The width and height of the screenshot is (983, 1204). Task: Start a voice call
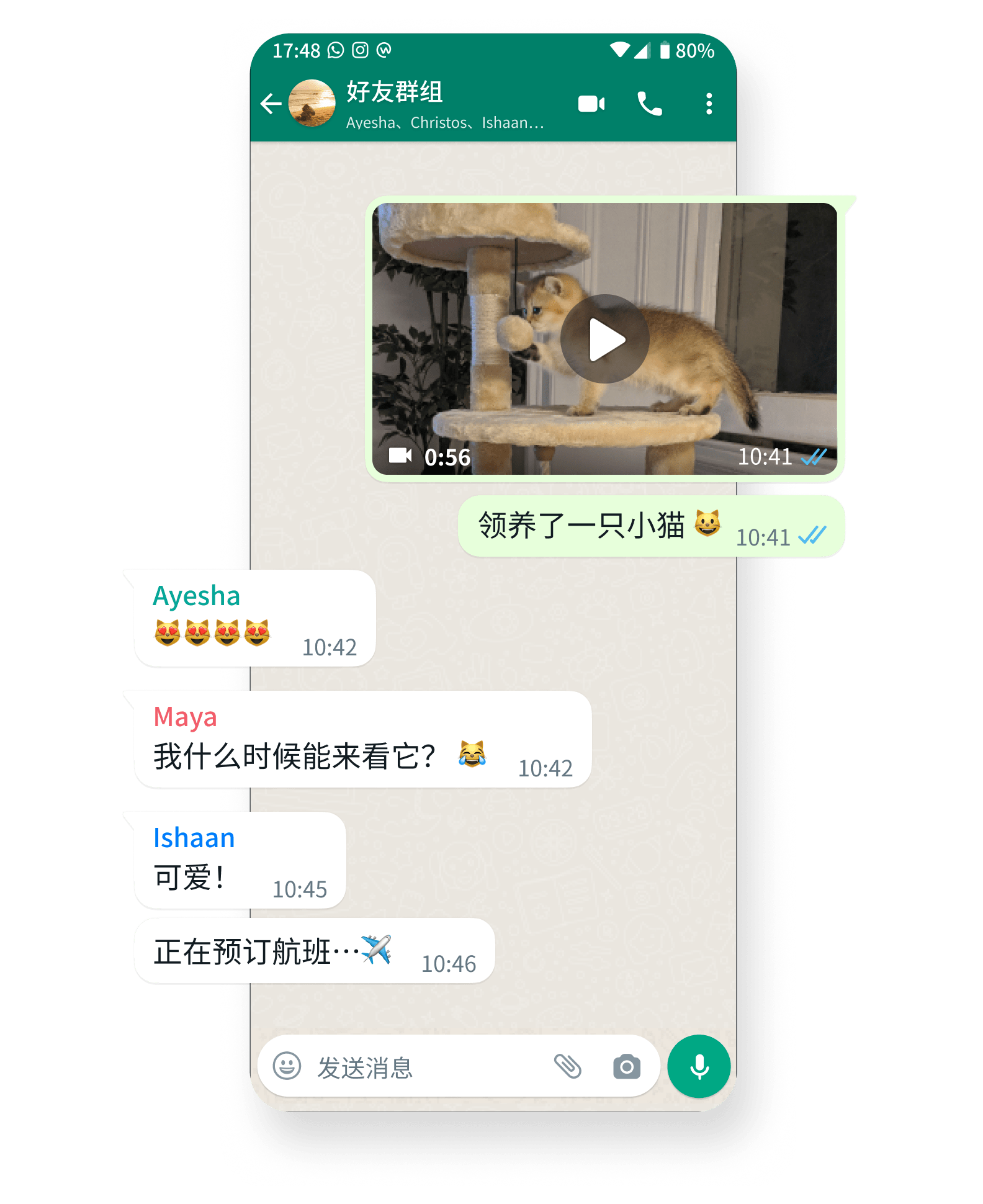click(x=650, y=104)
